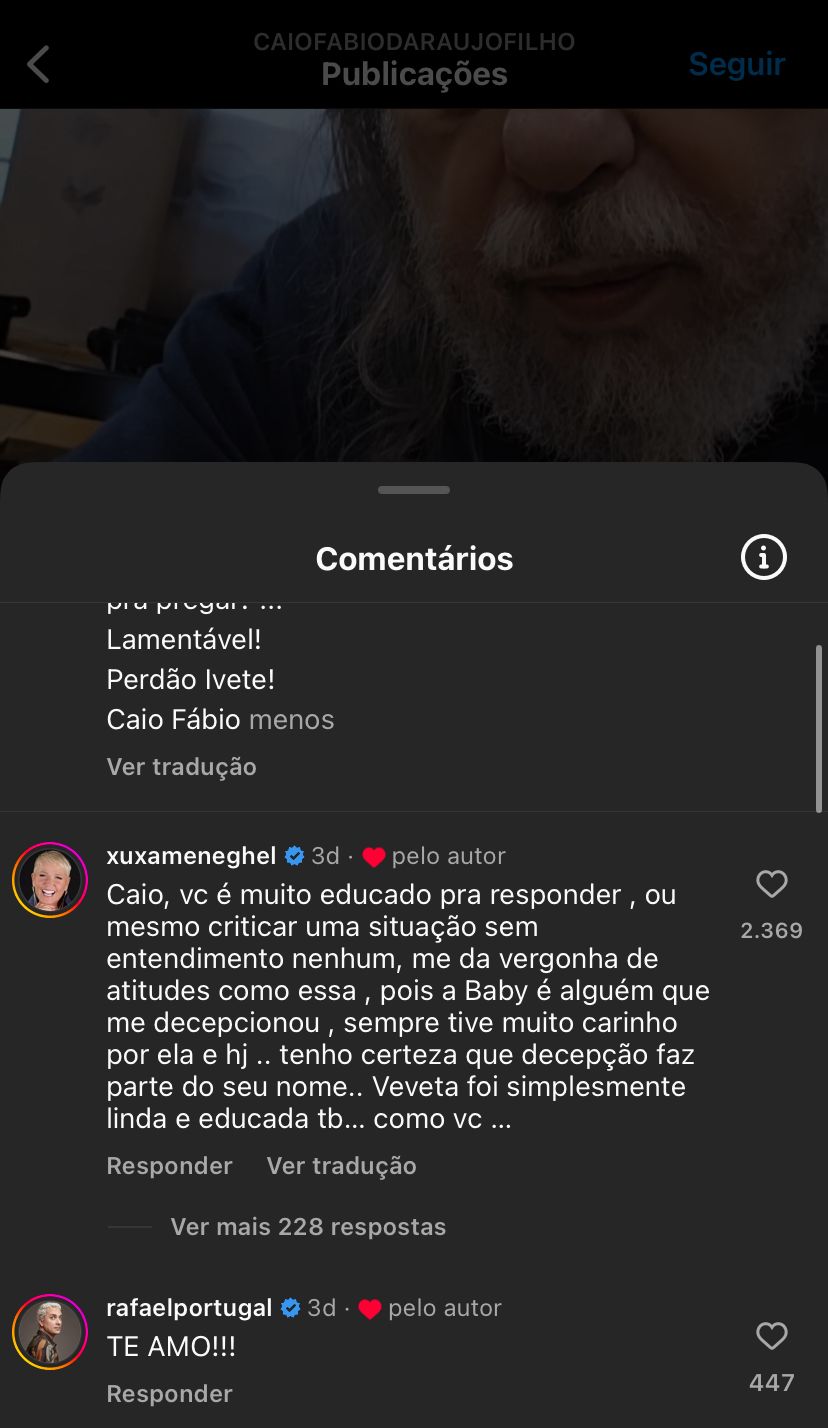Like xuxameneghel's comment

(x=771, y=884)
